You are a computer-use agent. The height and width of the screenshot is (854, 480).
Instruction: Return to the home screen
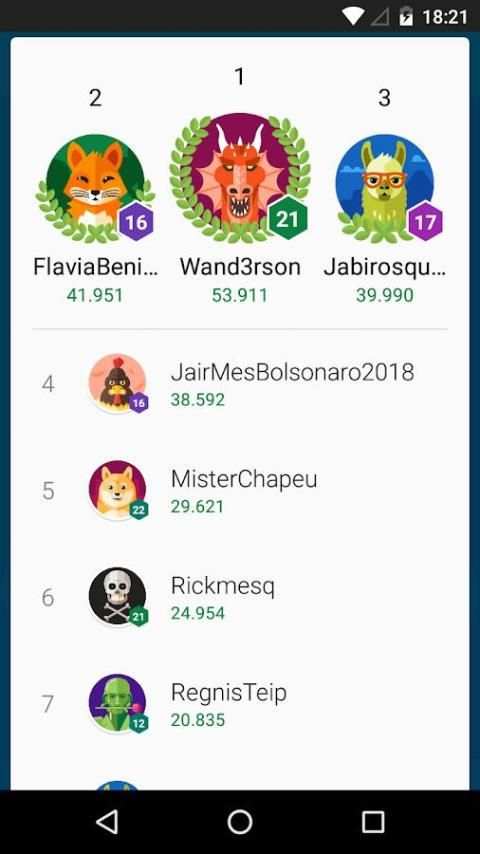tap(240, 821)
